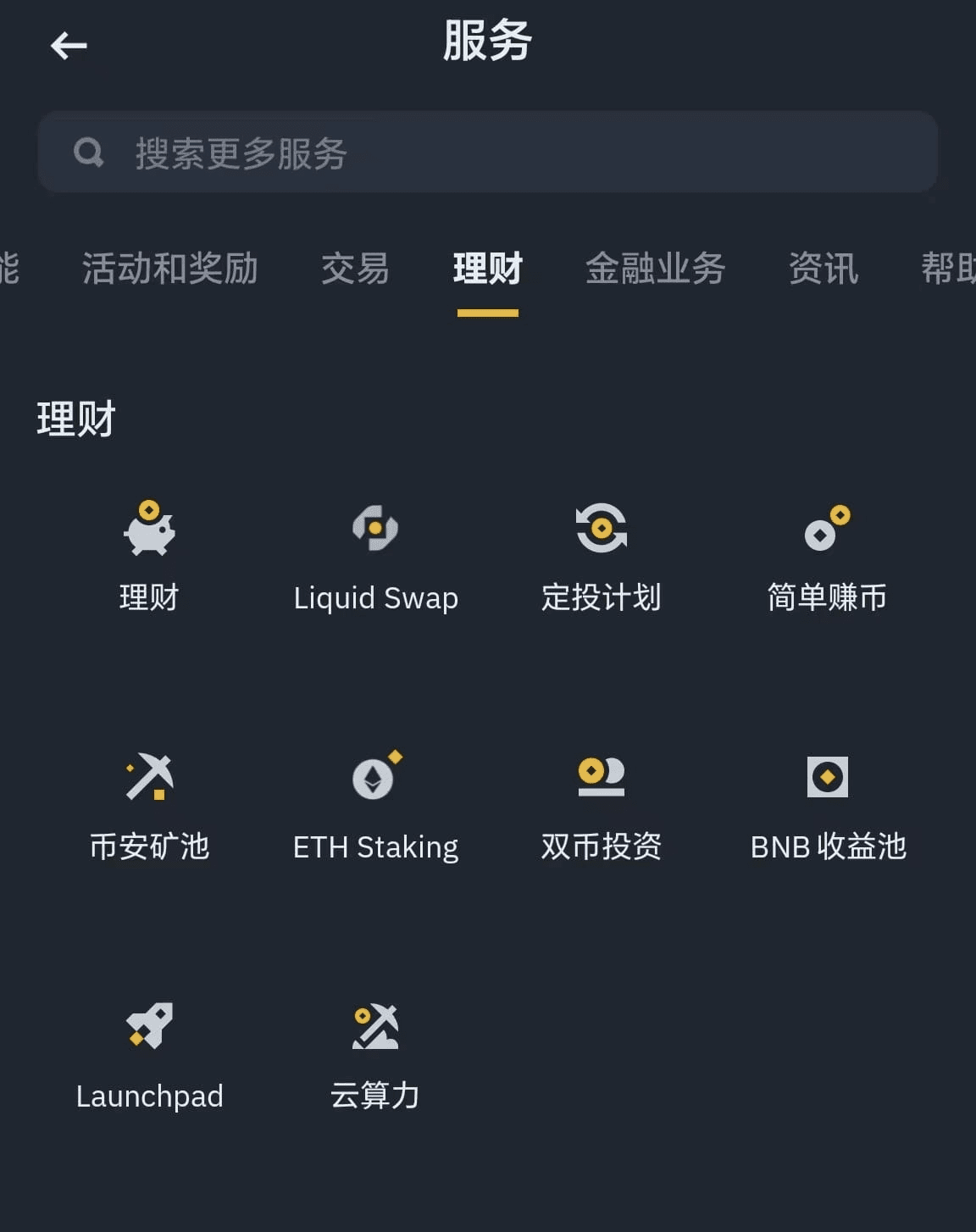Switch to the 活动和奖励 tab
This screenshot has width=976, height=1232.
pyautogui.click(x=169, y=269)
